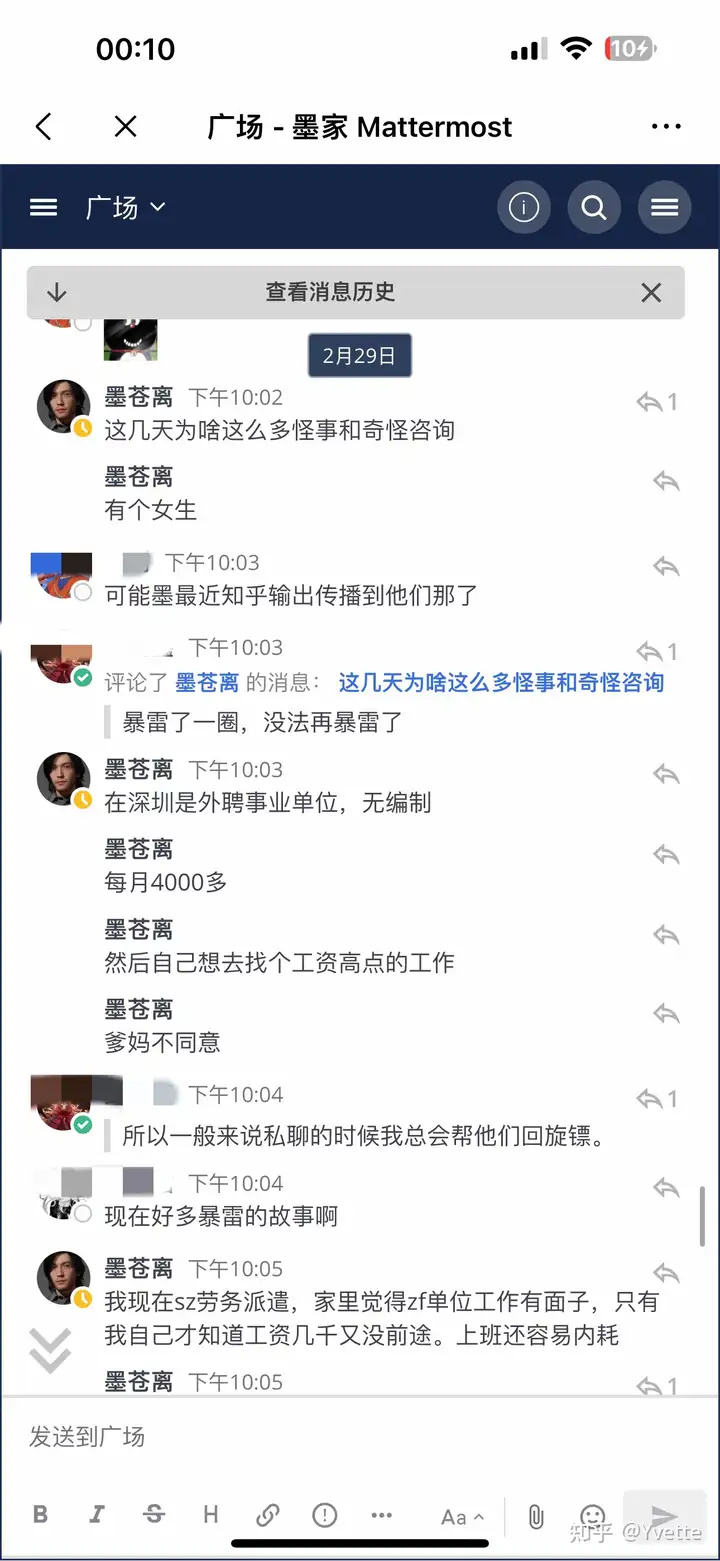Reply to the message 有个女生
The image size is (720, 1561).
[x=665, y=481]
